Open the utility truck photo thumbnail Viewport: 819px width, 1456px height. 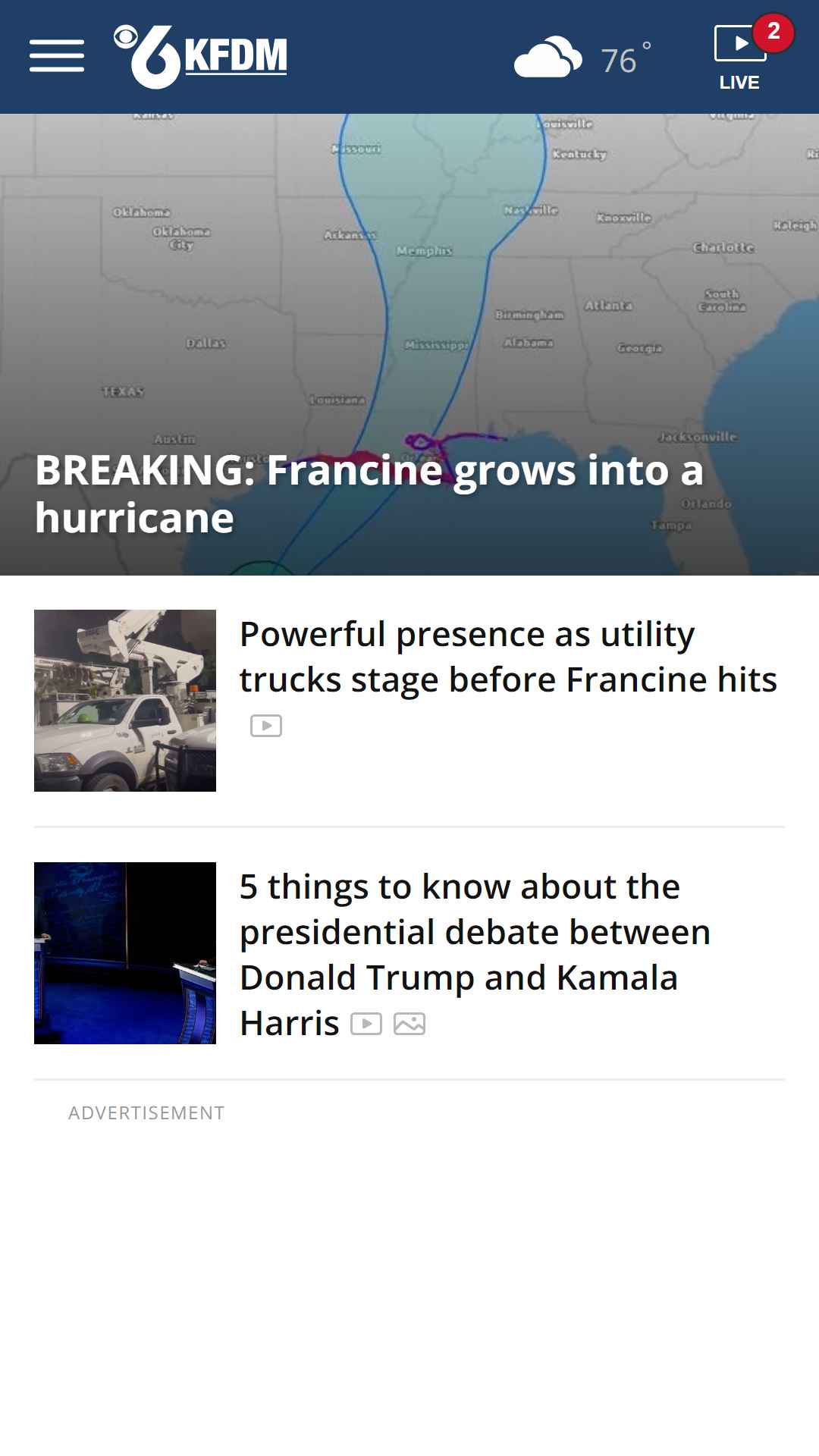pos(125,701)
